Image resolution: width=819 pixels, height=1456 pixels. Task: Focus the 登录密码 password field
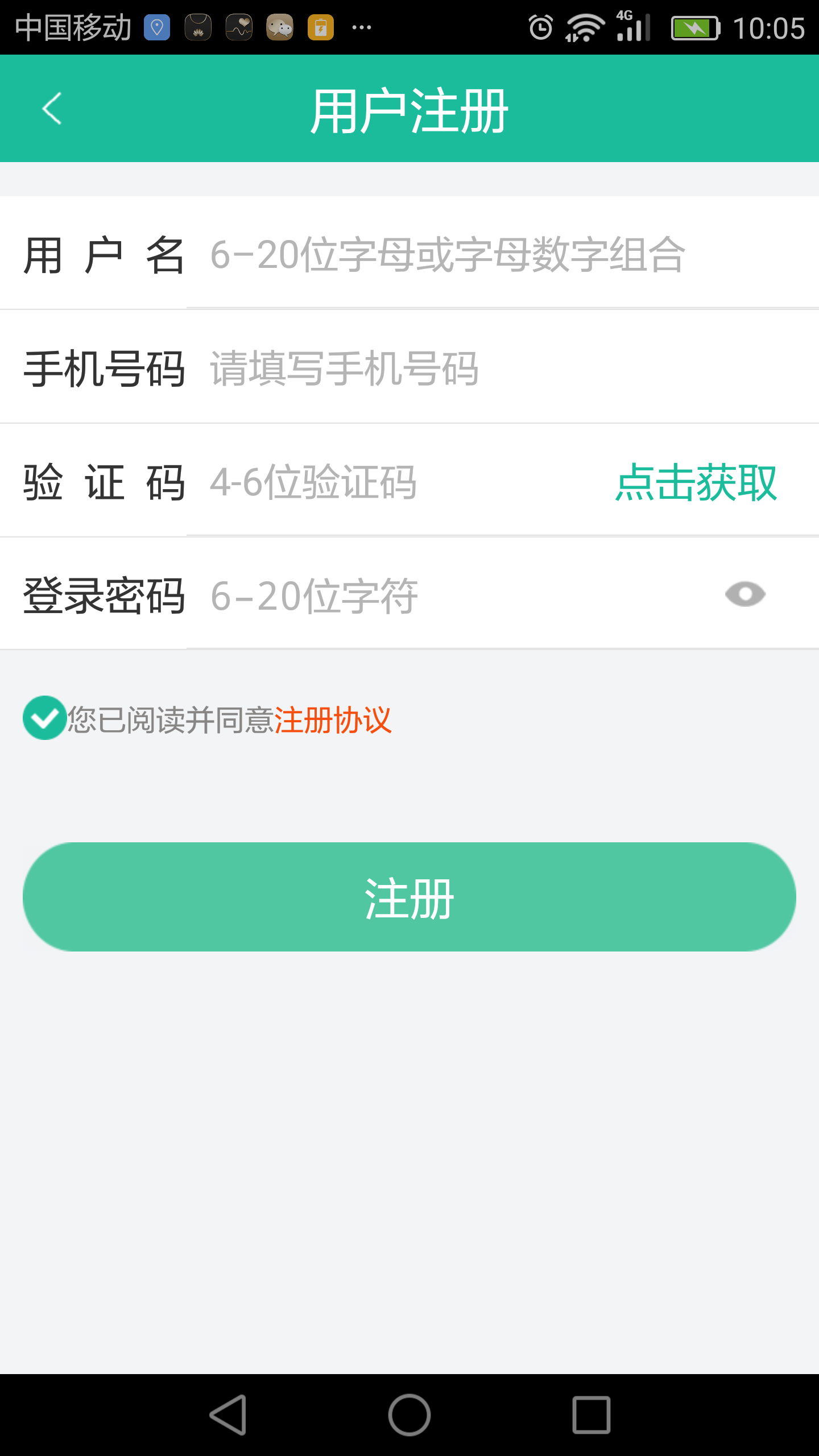click(x=444, y=595)
